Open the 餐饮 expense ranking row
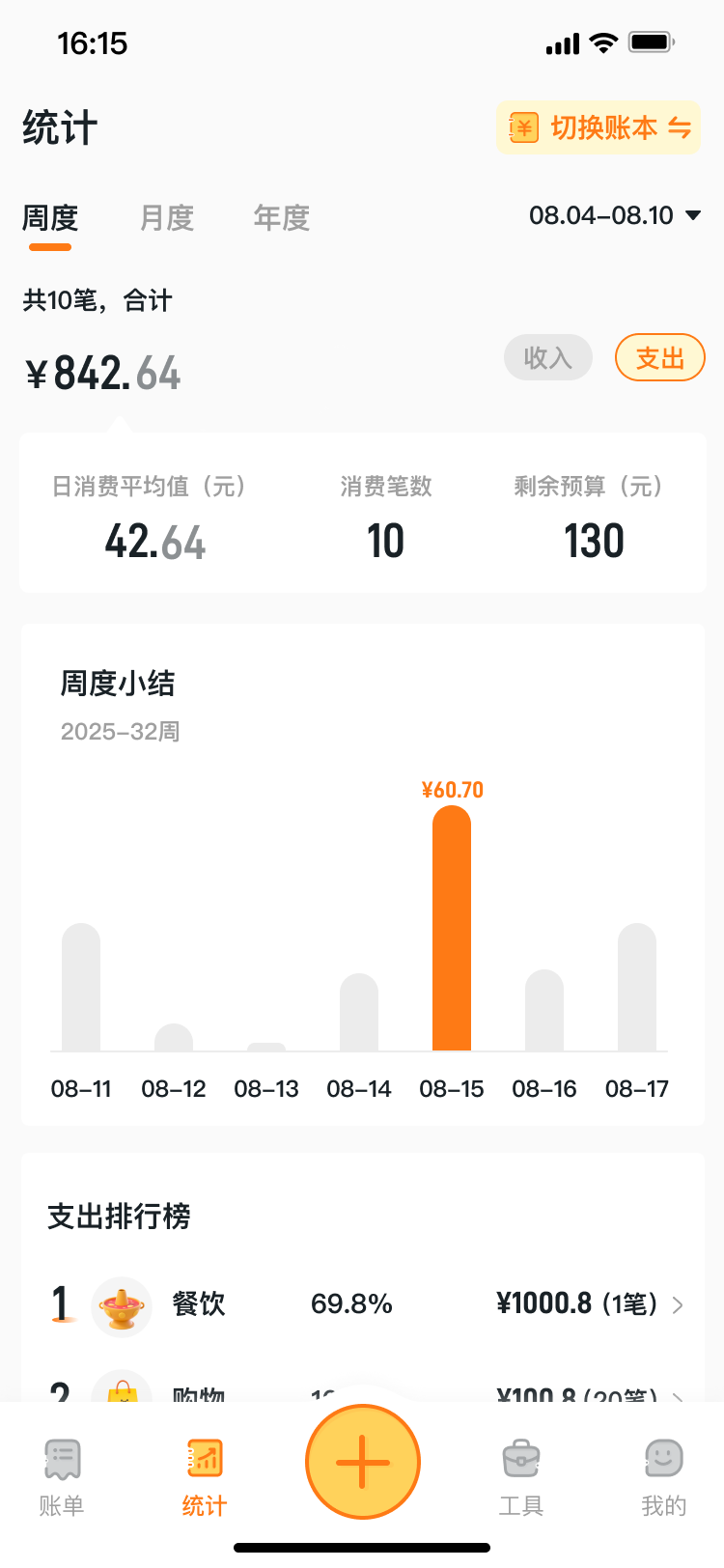 click(367, 1304)
